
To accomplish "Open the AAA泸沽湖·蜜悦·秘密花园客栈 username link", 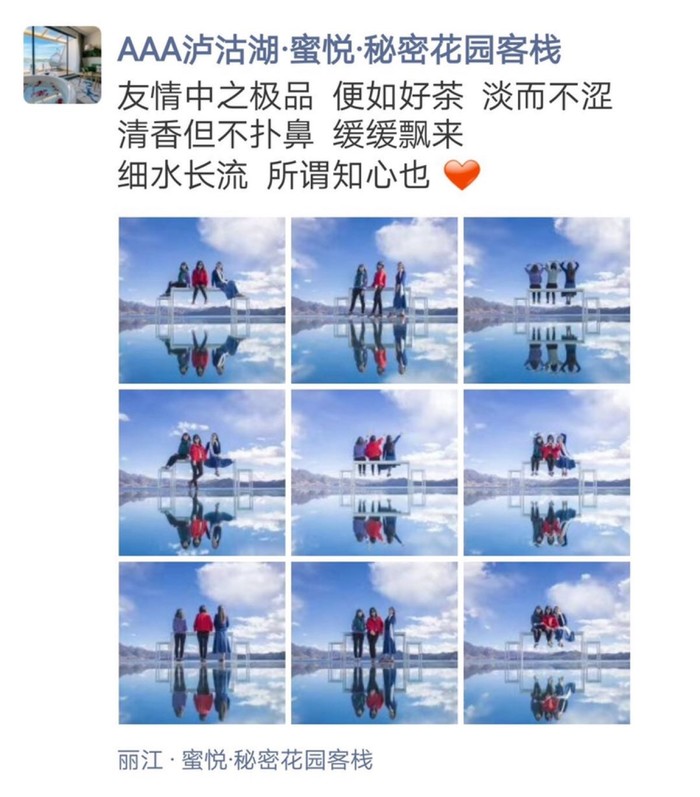I will click(x=339, y=48).
